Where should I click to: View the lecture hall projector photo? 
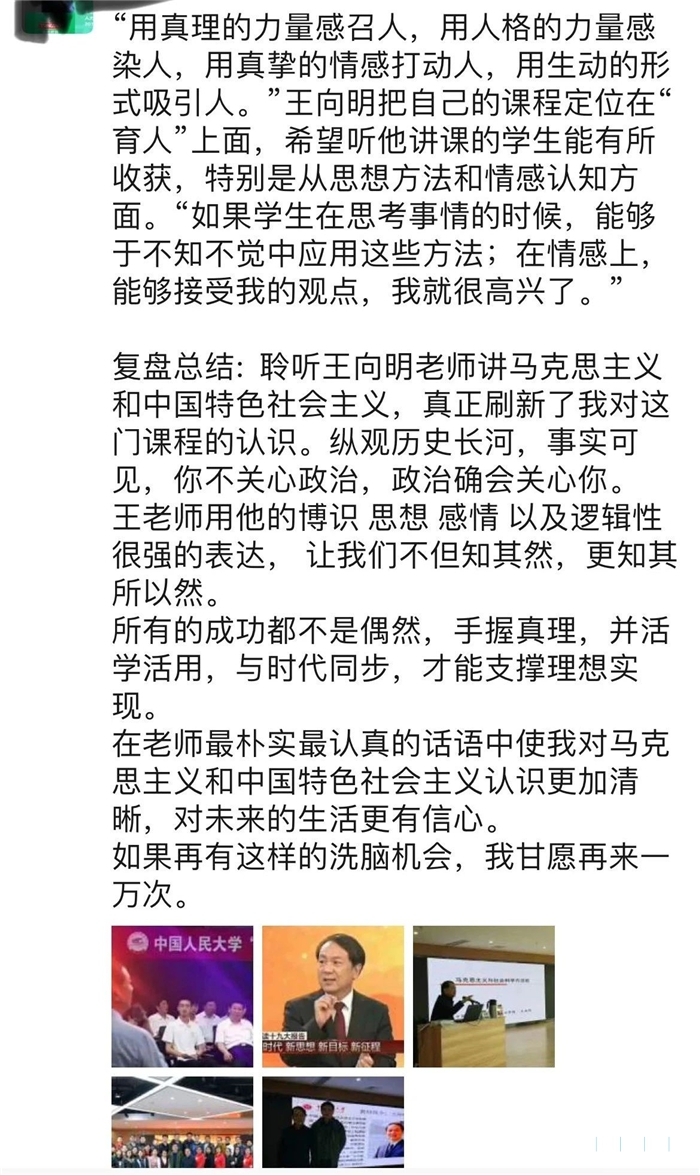(483, 996)
